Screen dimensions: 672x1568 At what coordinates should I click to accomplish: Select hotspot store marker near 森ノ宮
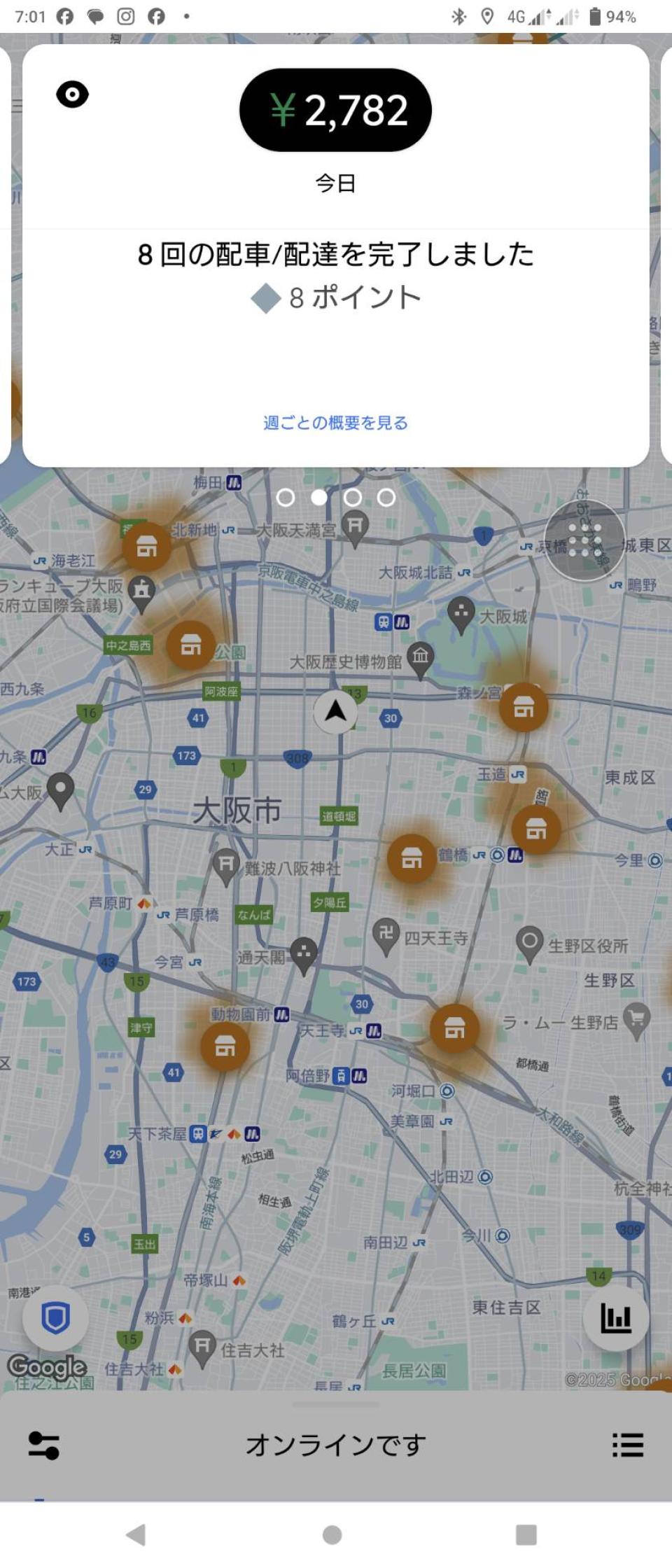(x=523, y=708)
